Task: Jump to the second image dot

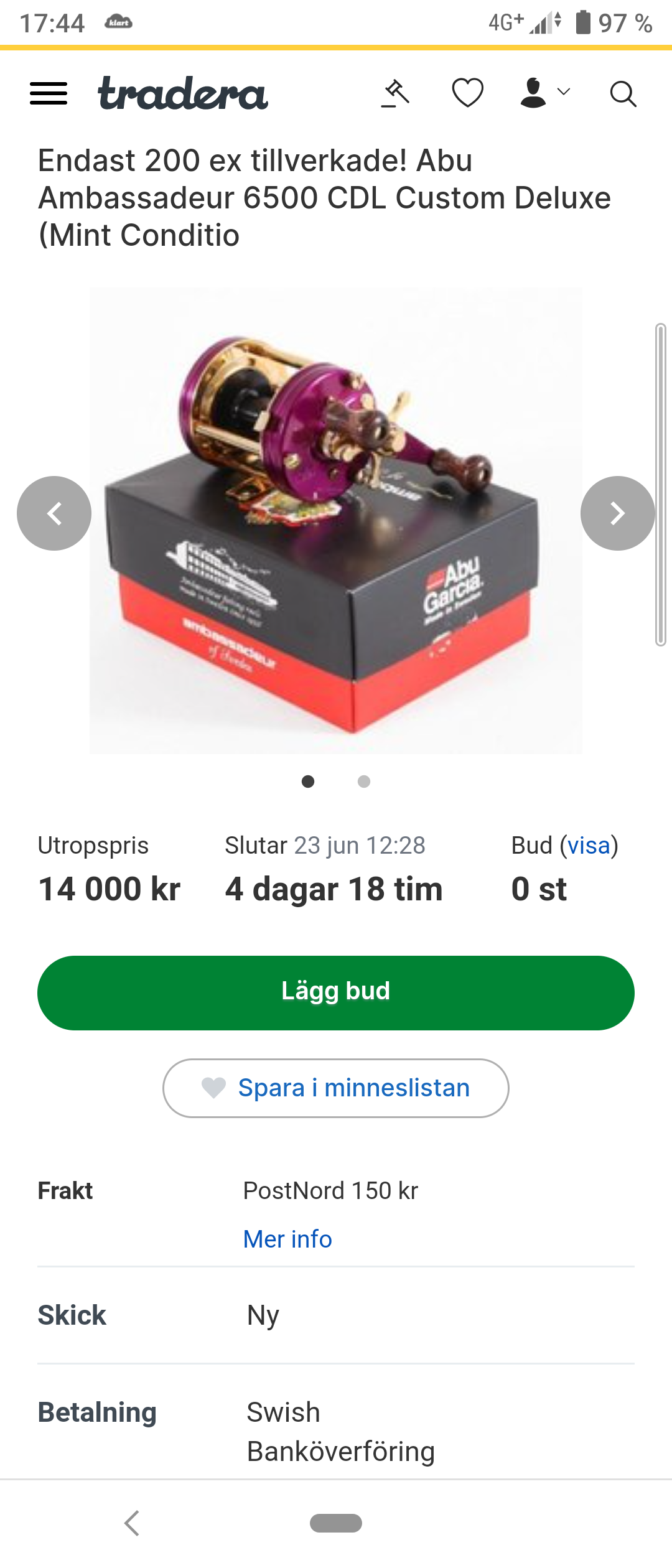Action: coord(364,782)
